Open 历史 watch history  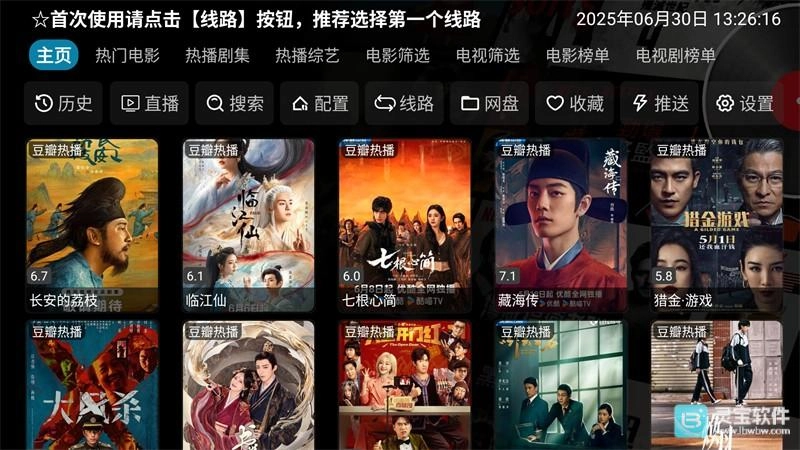(64, 103)
